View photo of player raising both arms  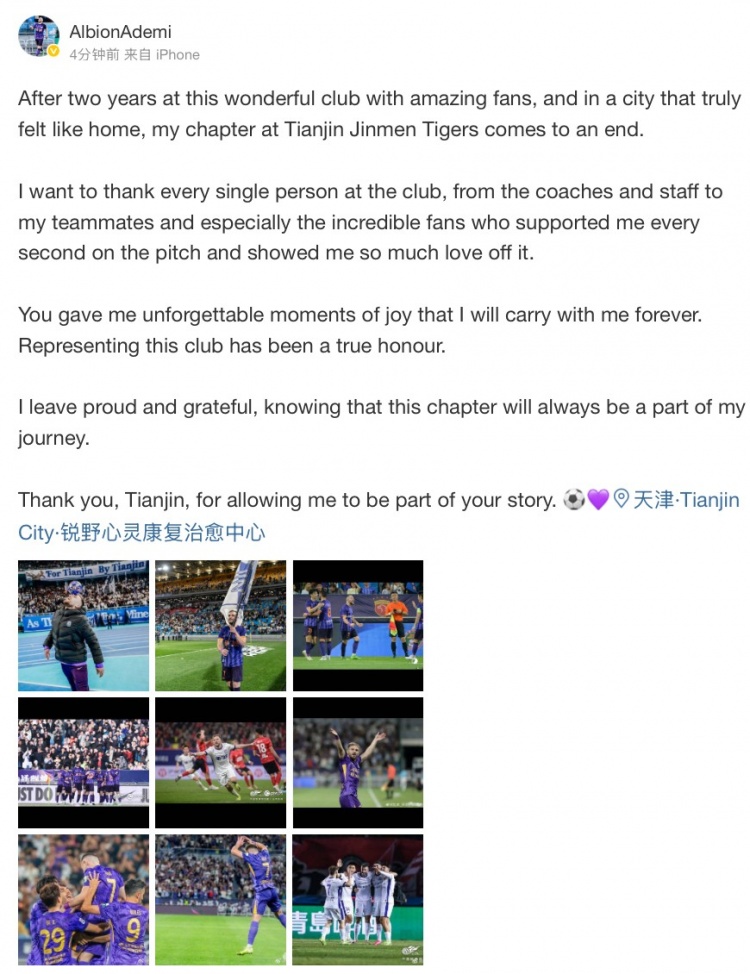coord(357,762)
